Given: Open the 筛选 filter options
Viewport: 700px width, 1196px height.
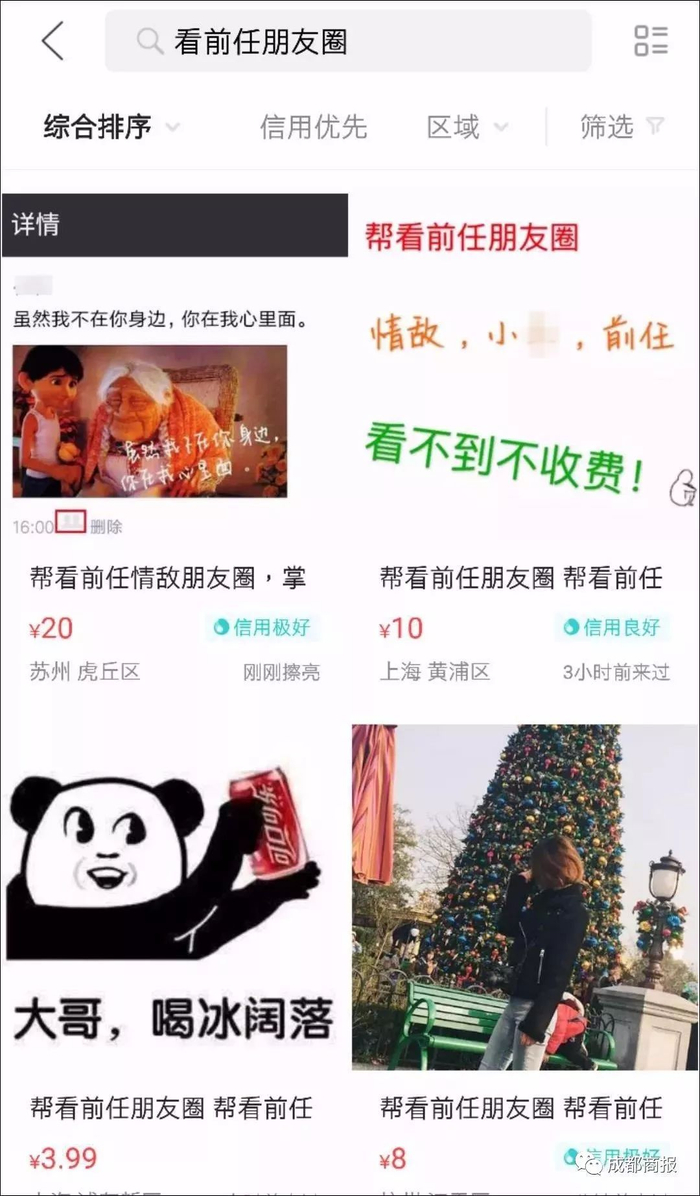Looking at the screenshot, I should coord(621,127).
